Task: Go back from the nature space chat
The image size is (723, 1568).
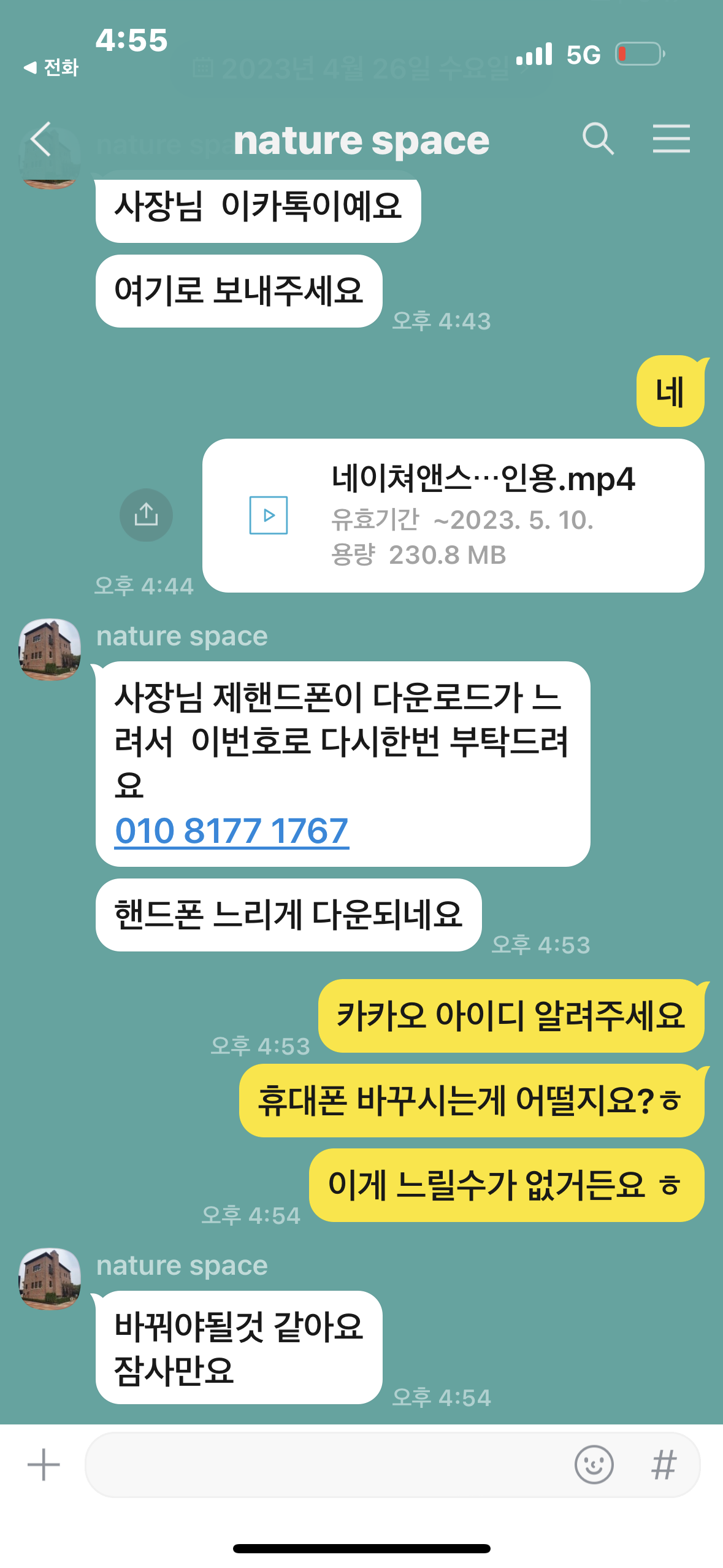Action: click(40, 139)
